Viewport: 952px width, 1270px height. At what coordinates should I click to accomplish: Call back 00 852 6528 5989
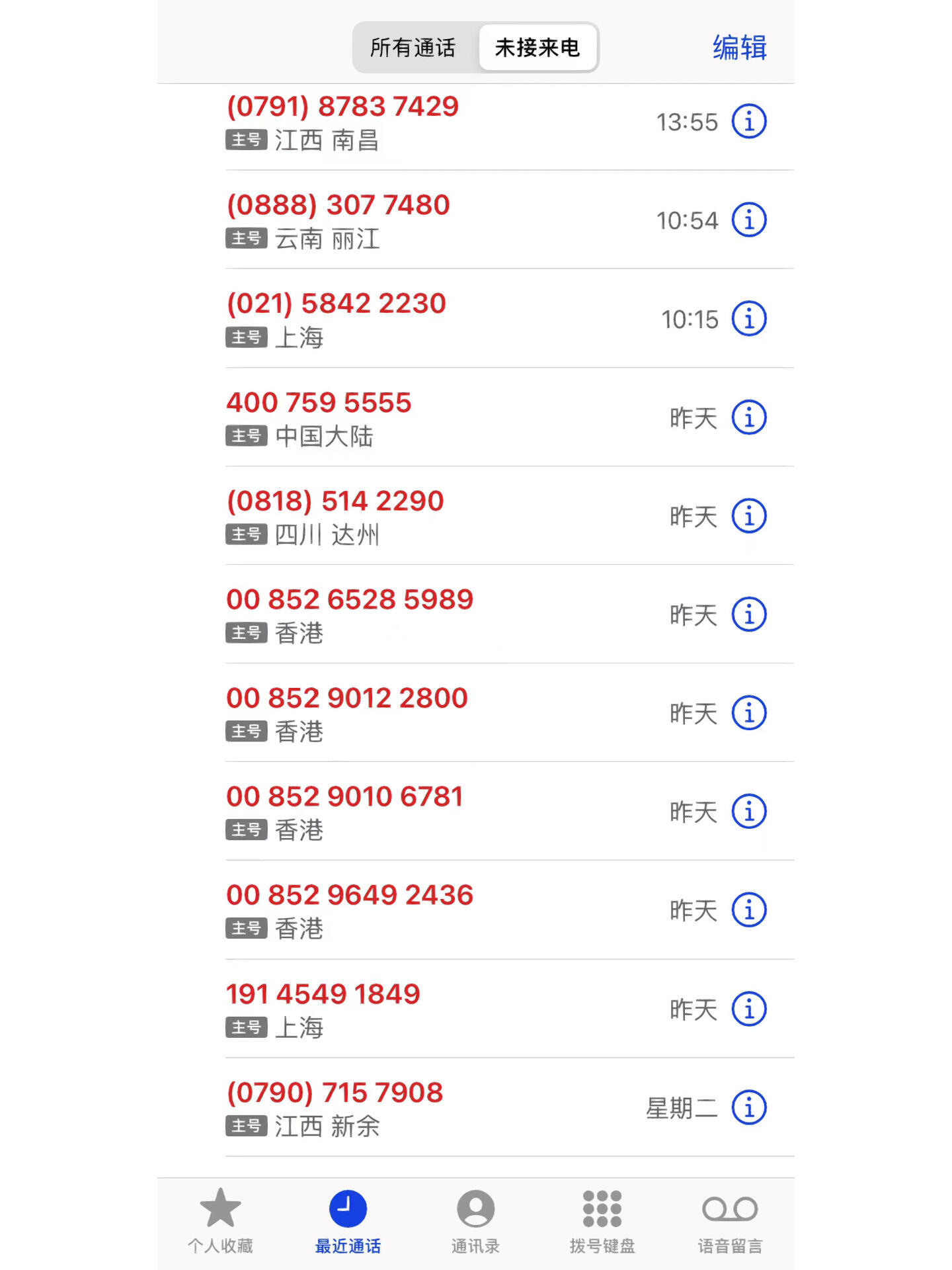tap(350, 599)
